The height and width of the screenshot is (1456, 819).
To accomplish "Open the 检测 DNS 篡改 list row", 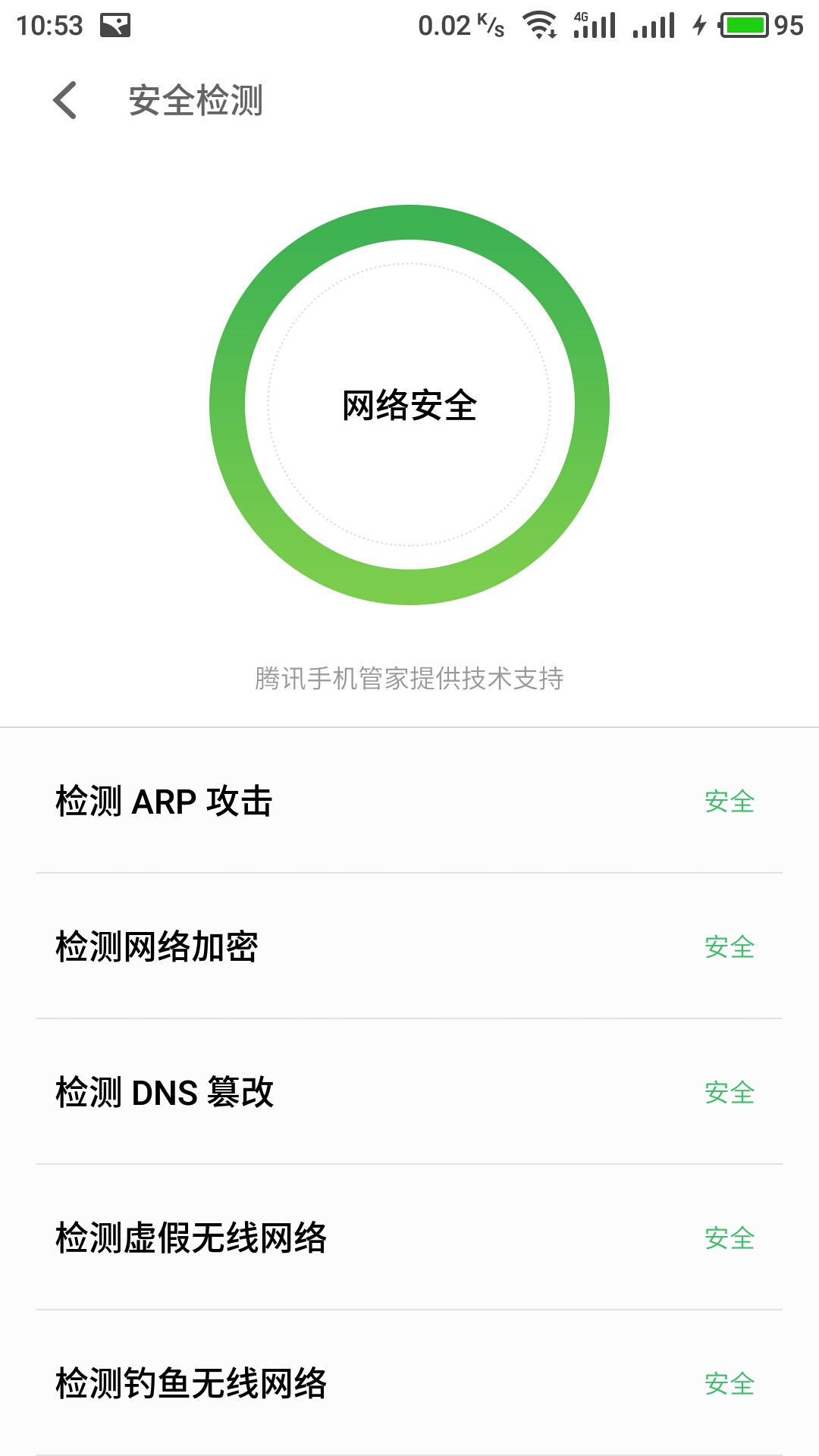I will [409, 1093].
